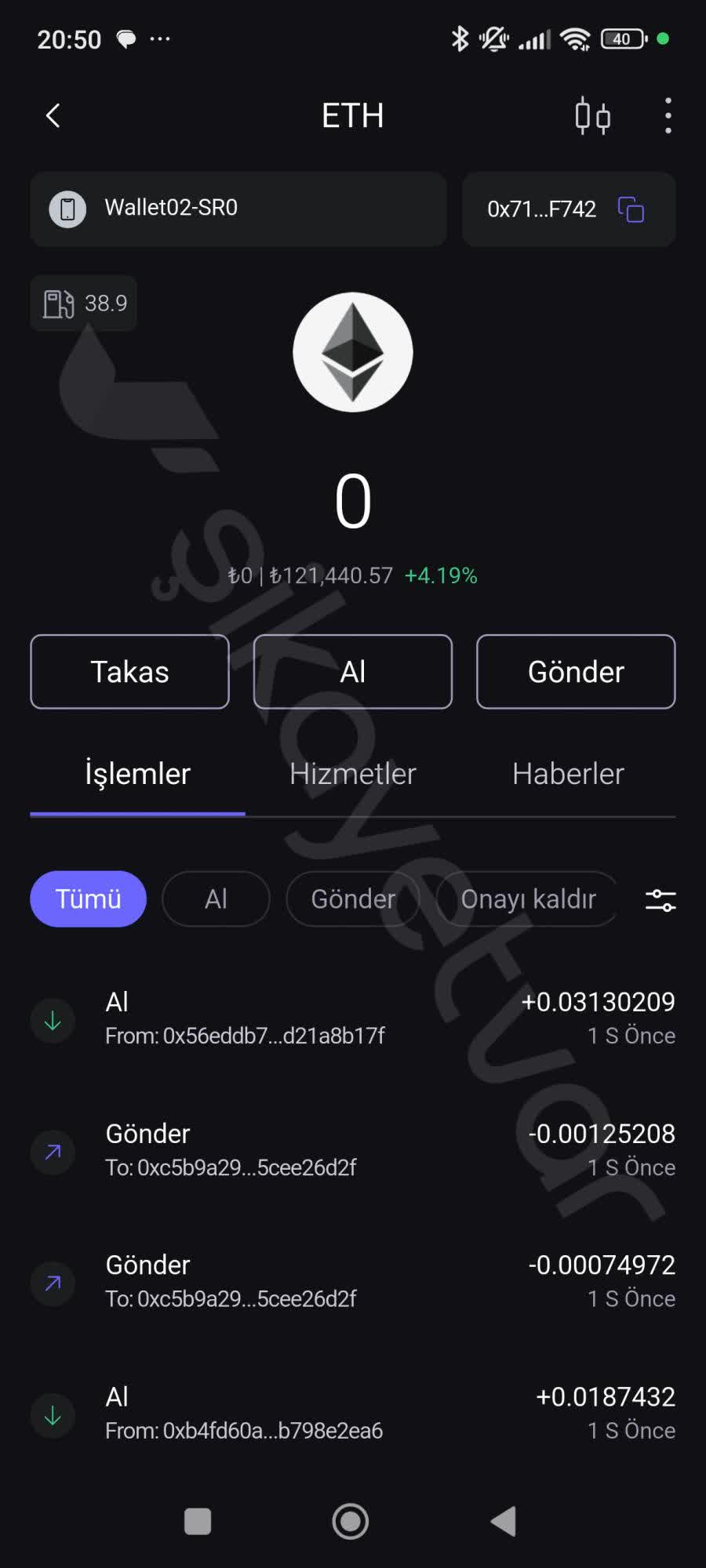This screenshot has height=1568, width=706.
Task: Click the incoming arrow on the +0.03130209 transaction
Action: click(52, 1020)
